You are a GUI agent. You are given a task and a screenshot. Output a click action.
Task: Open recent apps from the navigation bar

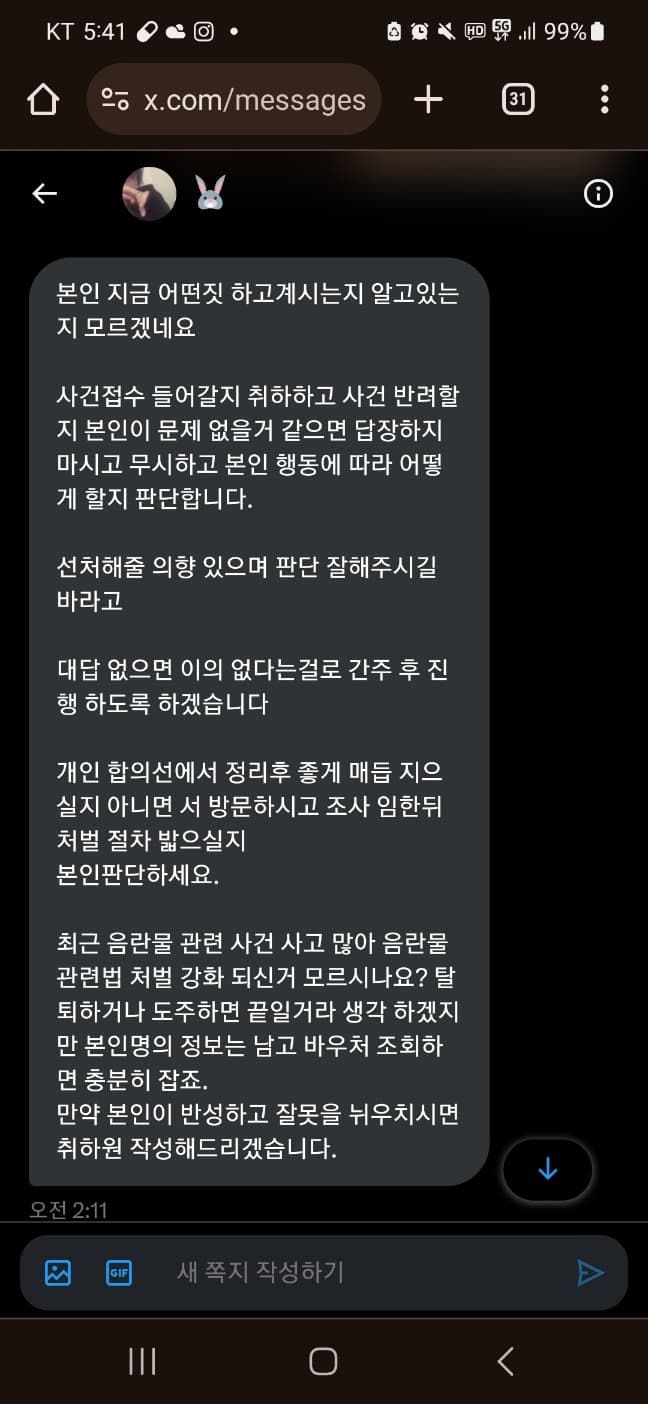pyautogui.click(x=142, y=1360)
